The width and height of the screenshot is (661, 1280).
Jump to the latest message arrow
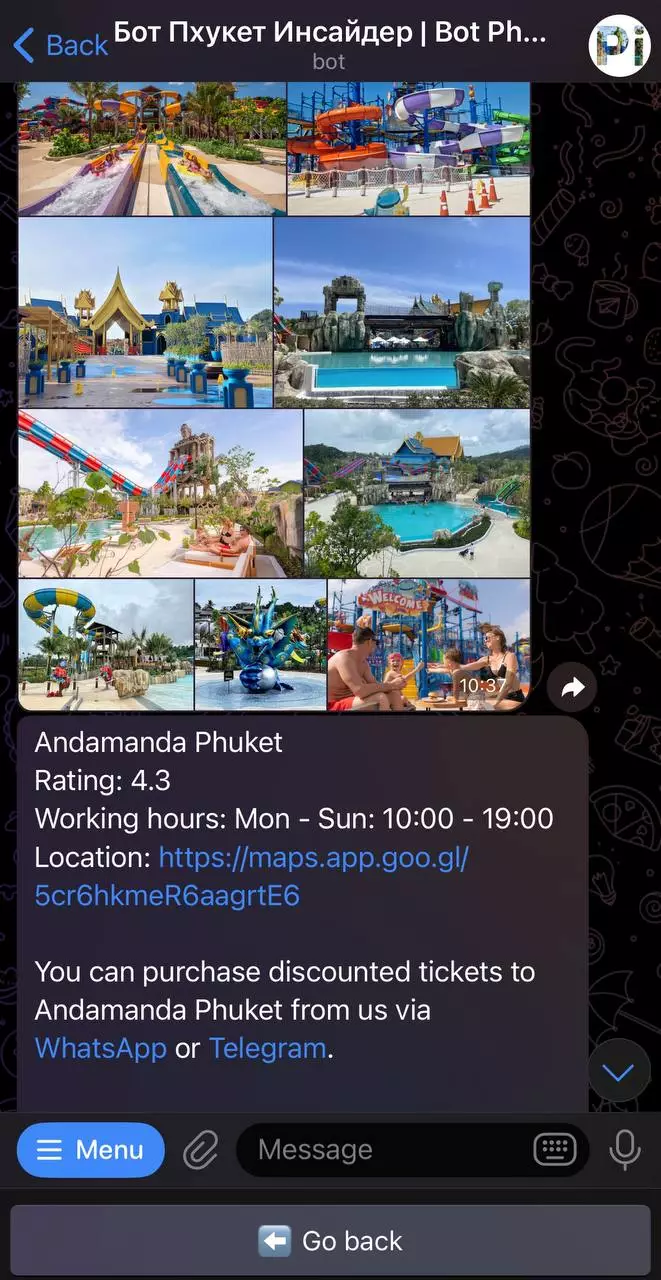pyautogui.click(x=619, y=1073)
